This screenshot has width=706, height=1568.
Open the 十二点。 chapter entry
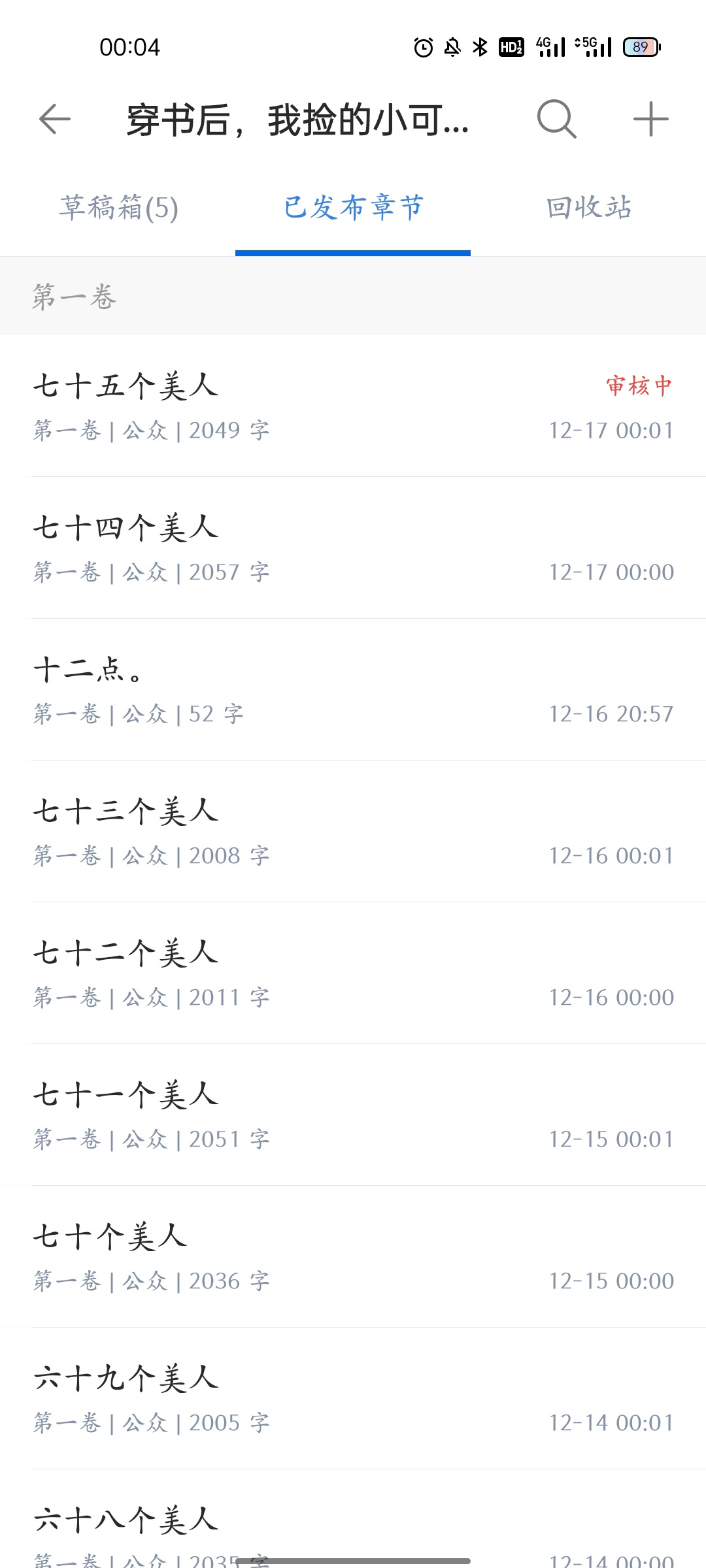click(353, 690)
